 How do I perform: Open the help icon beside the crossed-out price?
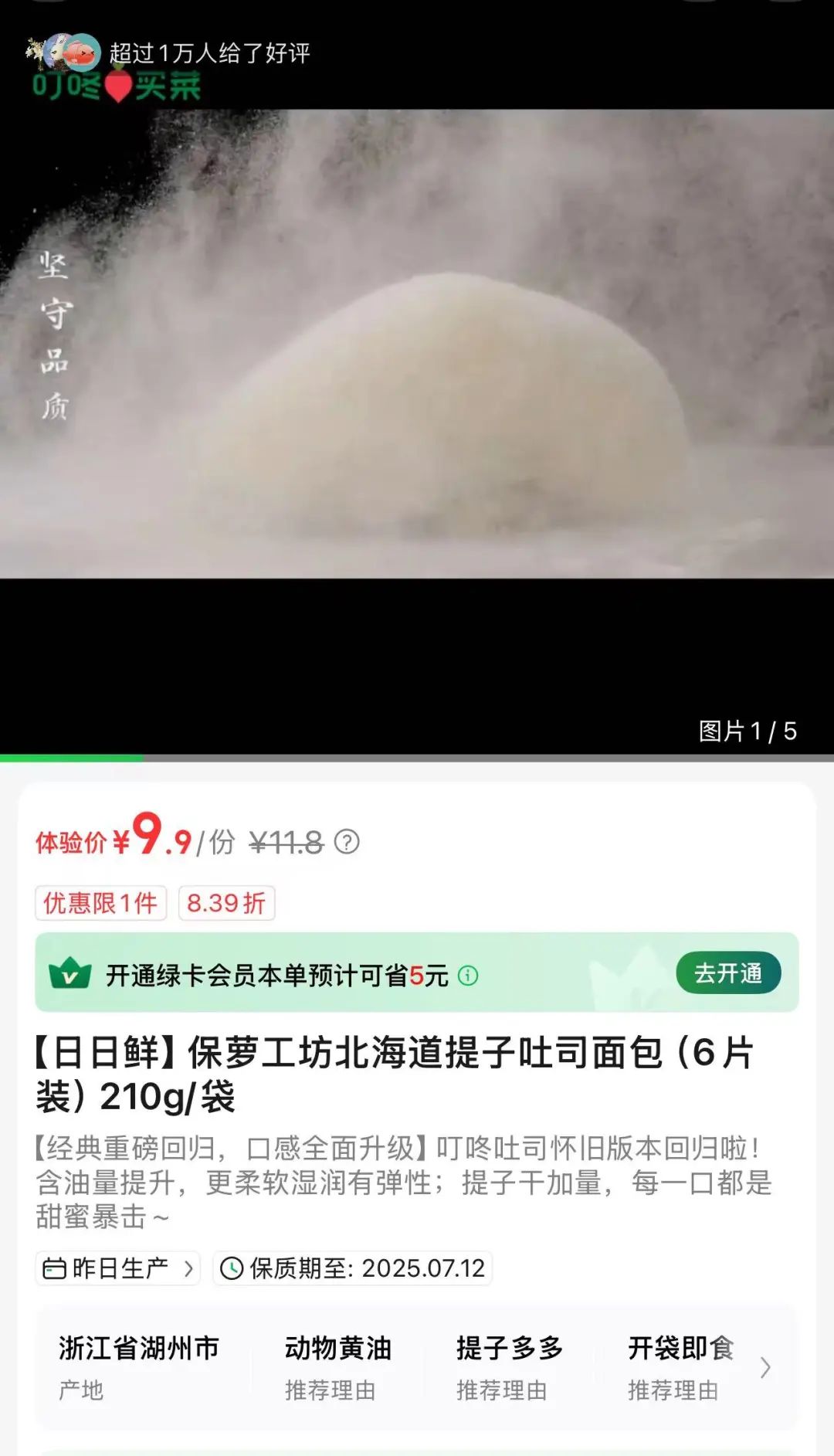347,842
